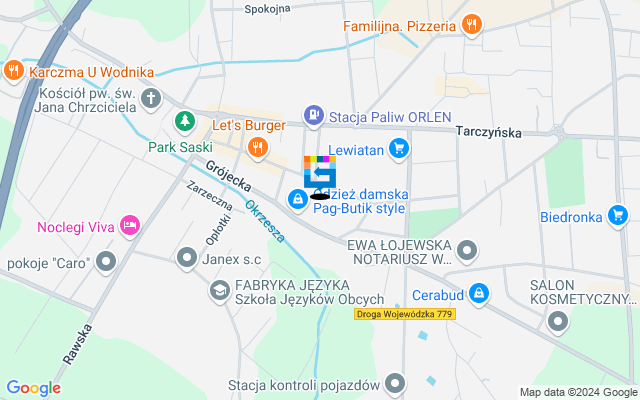Open the pokoje "Caro" marker
640x400 pixels.
tap(106, 263)
